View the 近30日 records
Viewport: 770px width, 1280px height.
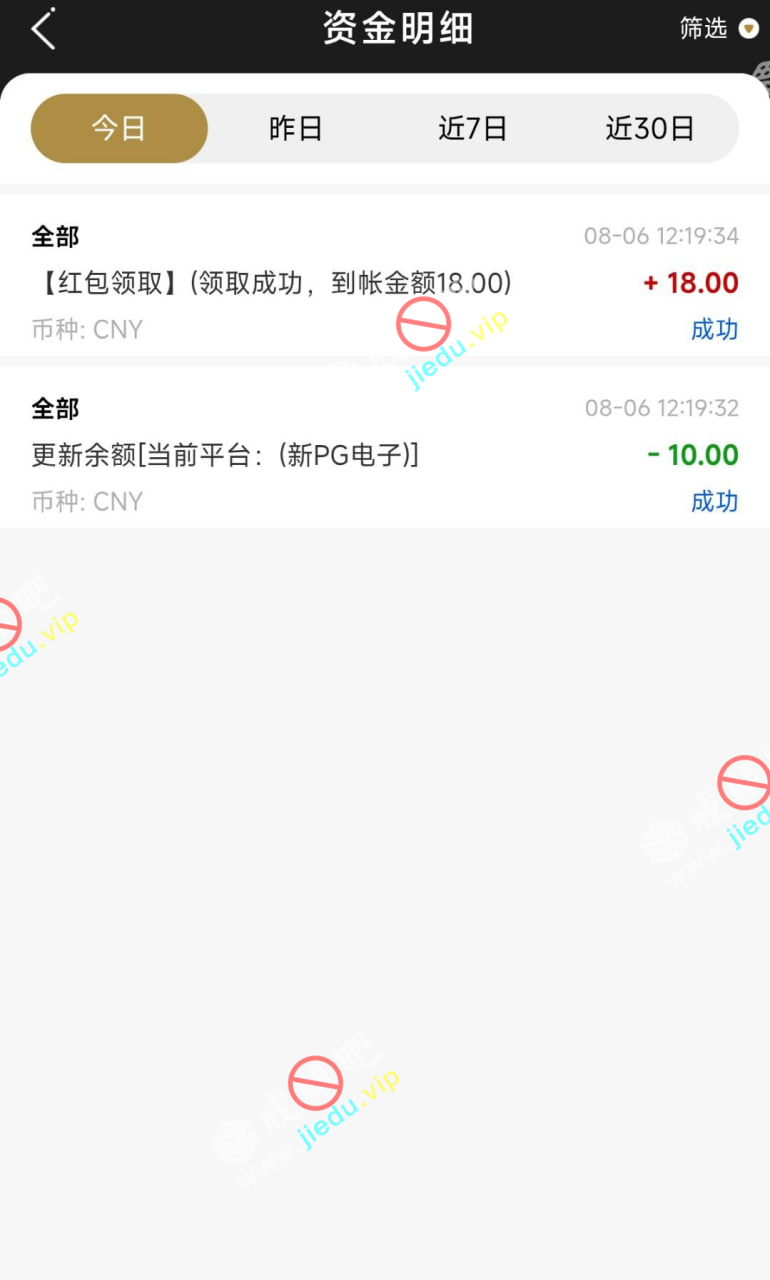650,129
